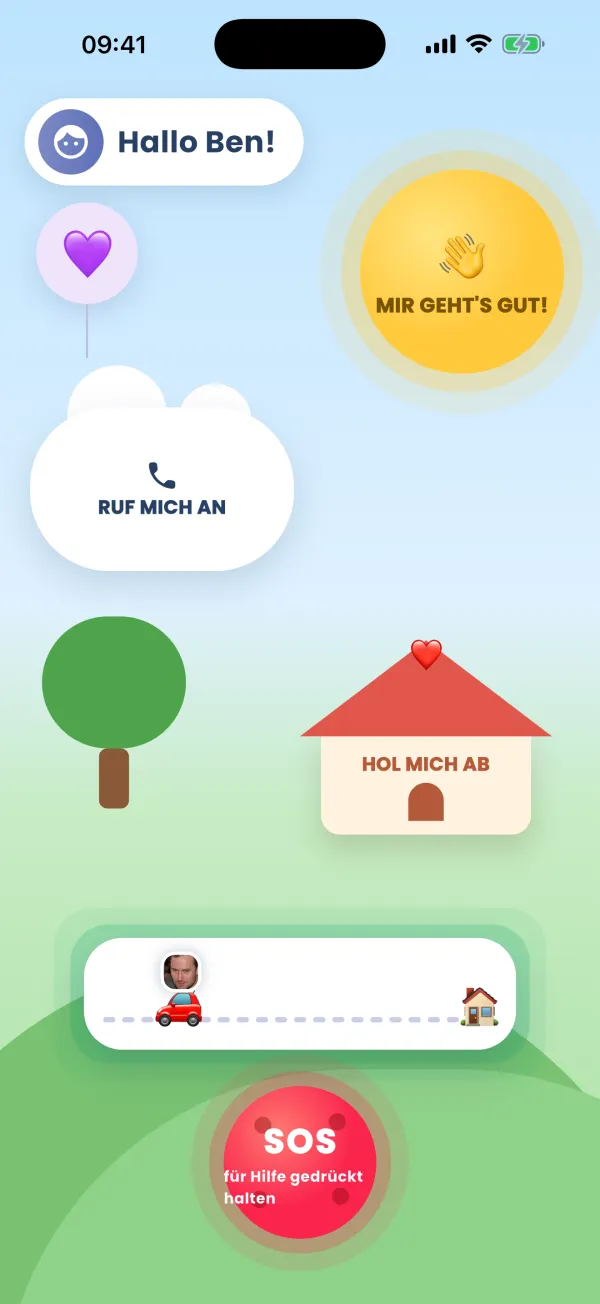
Task: Open the Hallo Ben profile avatar
Action: coord(71,142)
